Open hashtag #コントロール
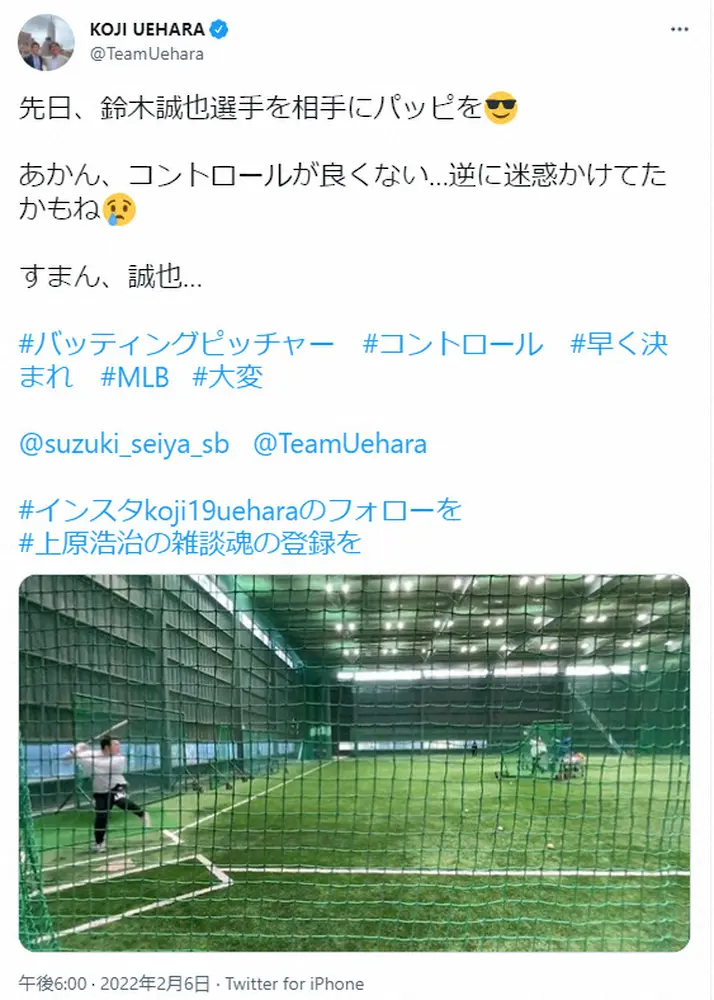The image size is (714, 1000). tap(452, 345)
